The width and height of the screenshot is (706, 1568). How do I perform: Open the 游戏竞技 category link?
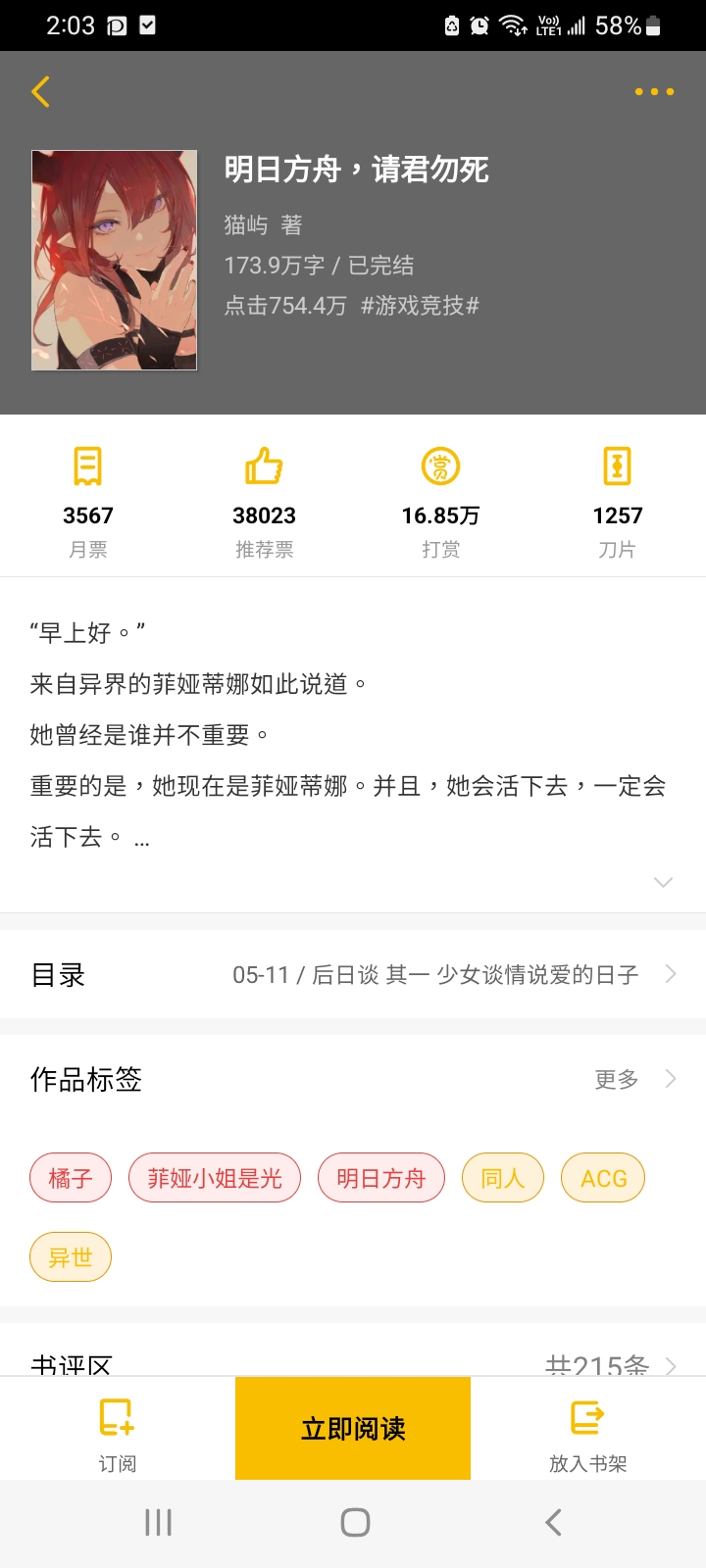click(419, 306)
